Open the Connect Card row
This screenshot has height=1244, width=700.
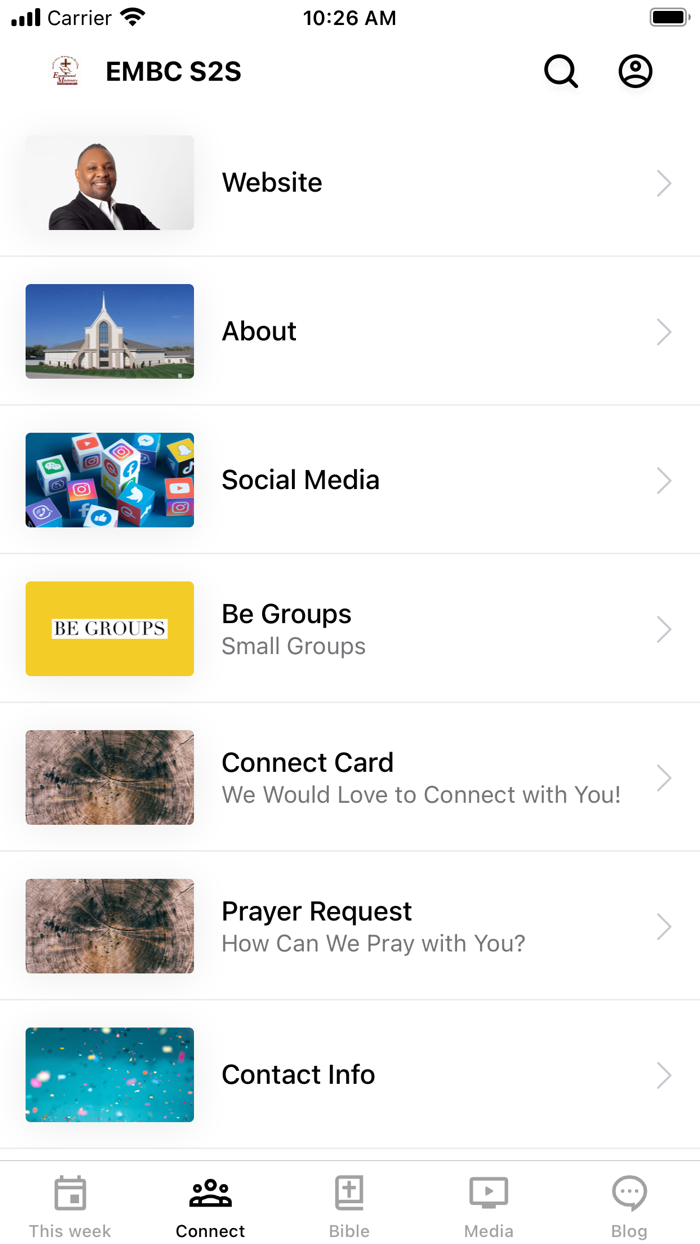(x=350, y=778)
